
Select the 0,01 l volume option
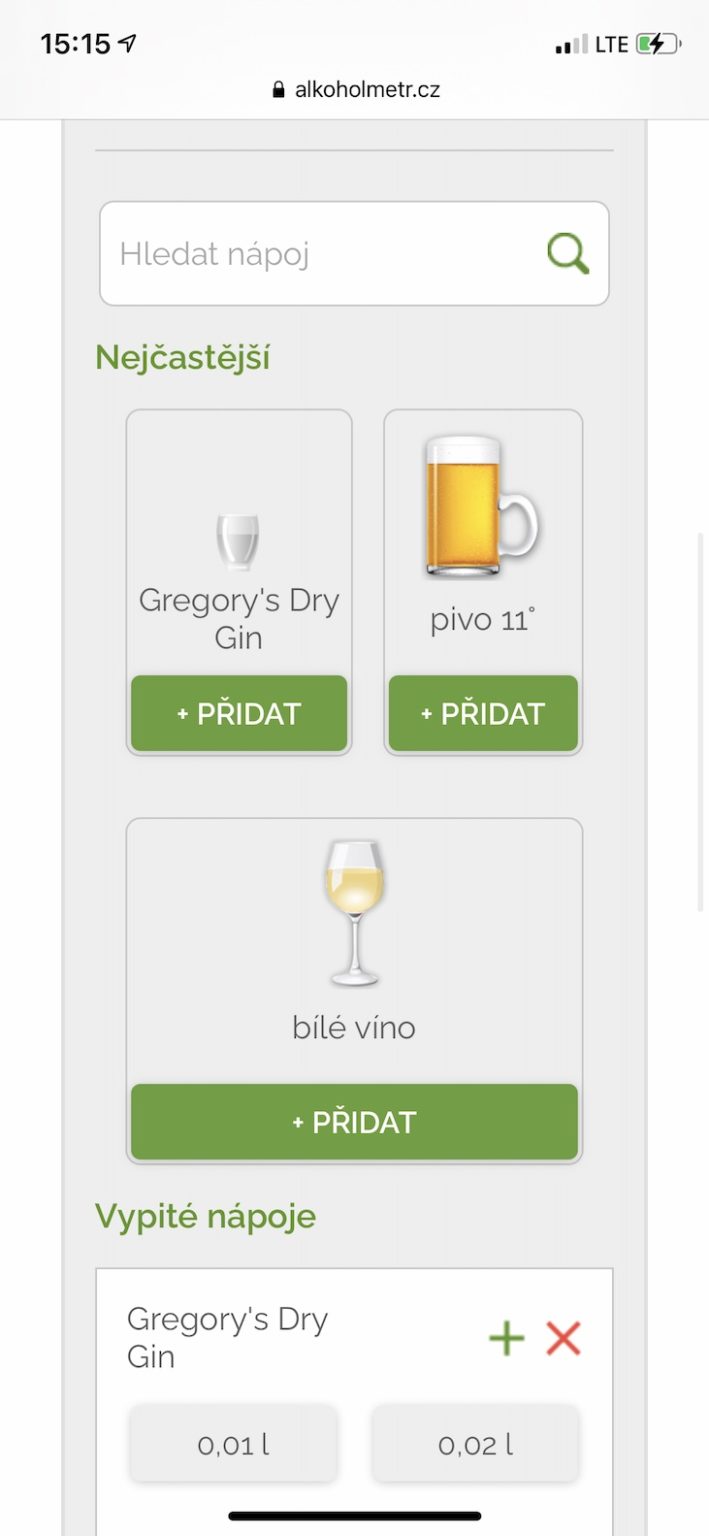233,1444
